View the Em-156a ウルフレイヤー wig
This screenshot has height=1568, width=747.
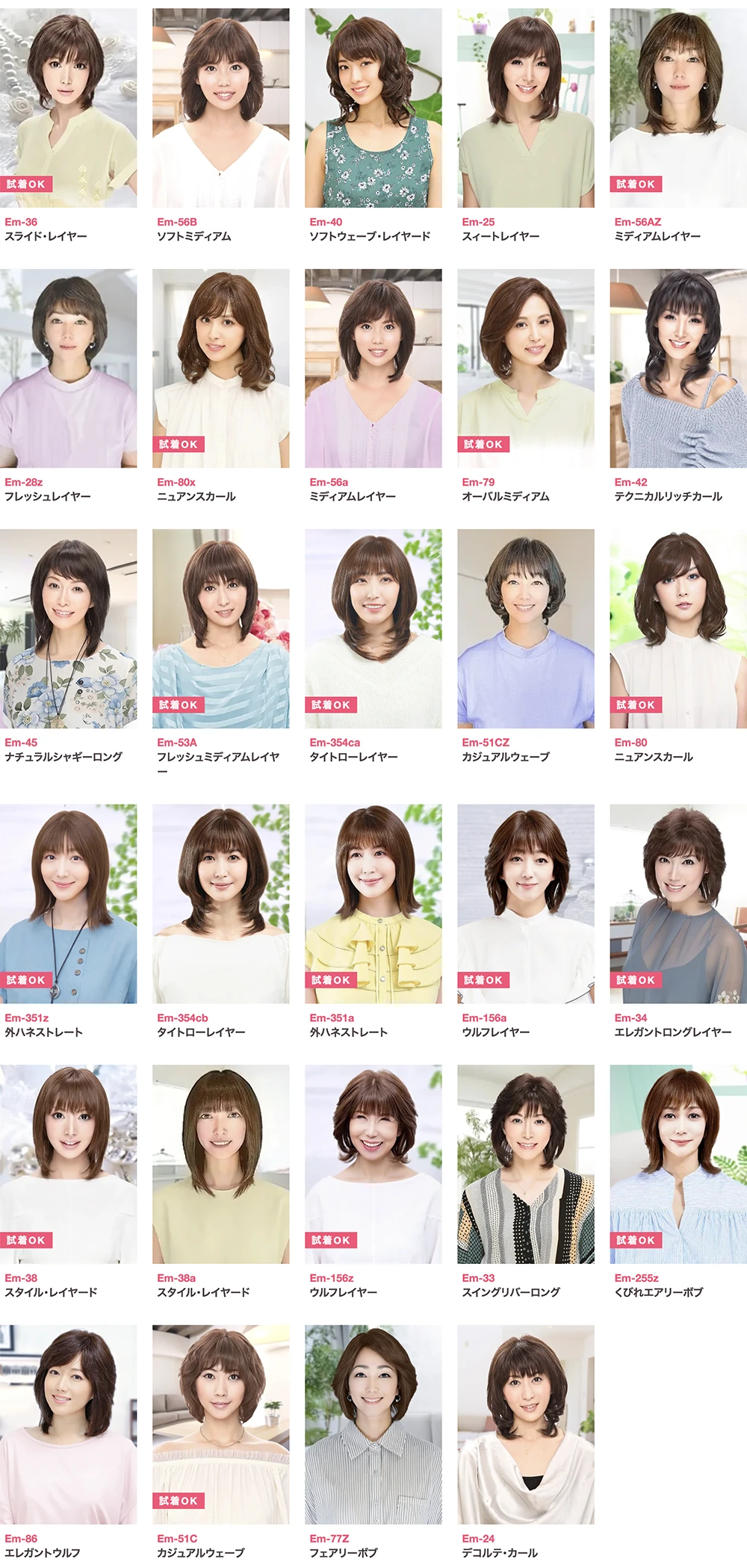click(525, 903)
